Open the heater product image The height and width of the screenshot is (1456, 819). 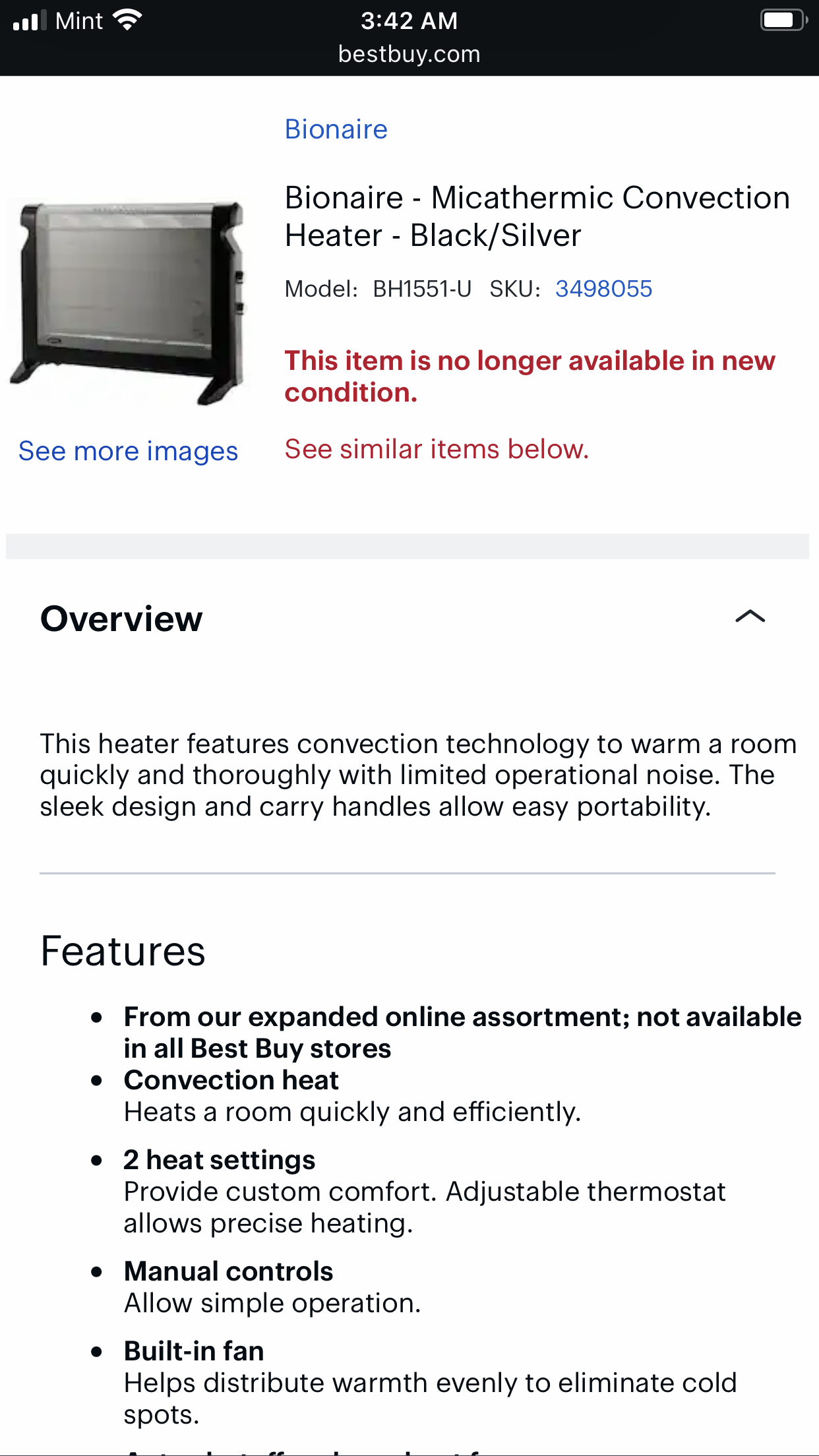point(128,302)
